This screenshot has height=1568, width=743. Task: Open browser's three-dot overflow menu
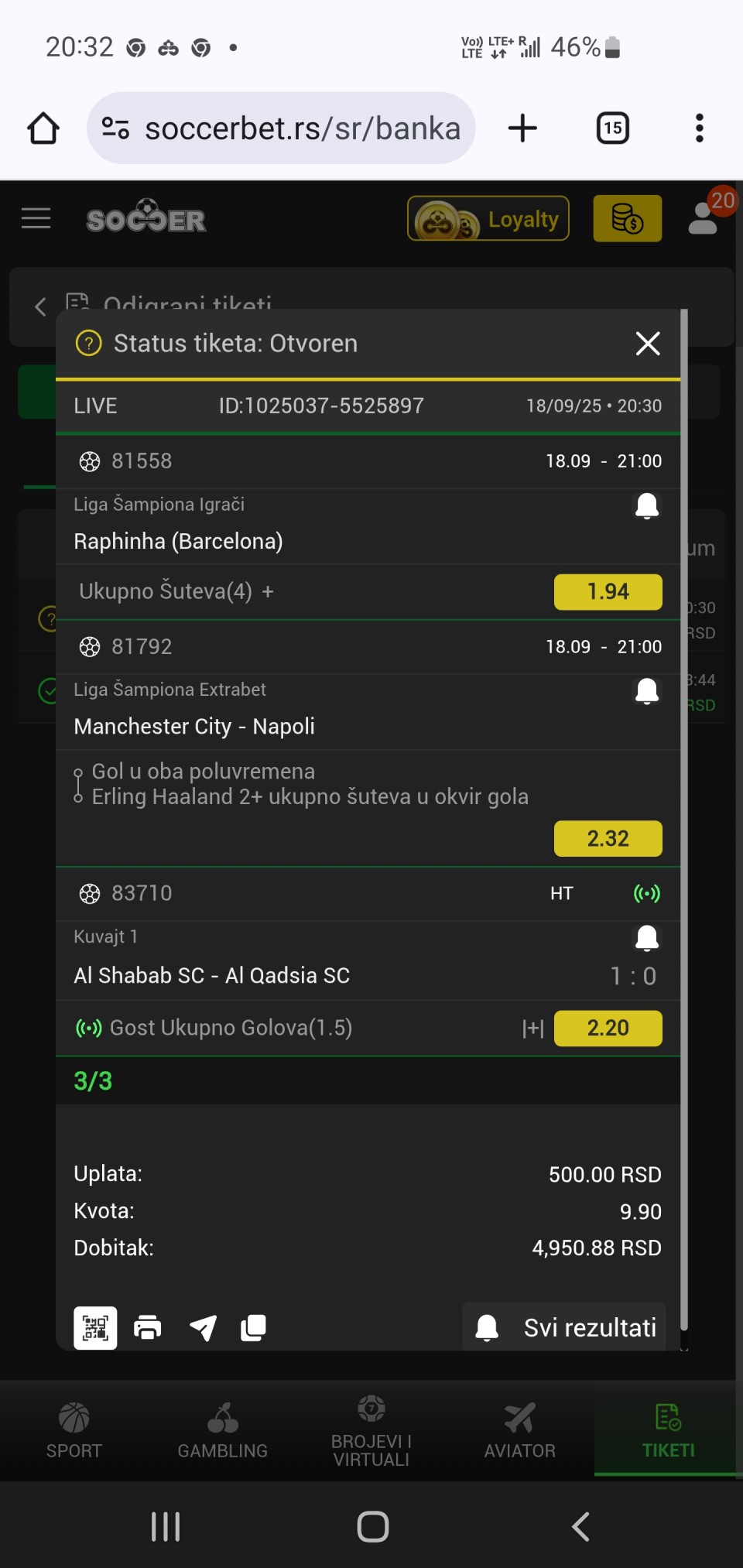(x=700, y=128)
